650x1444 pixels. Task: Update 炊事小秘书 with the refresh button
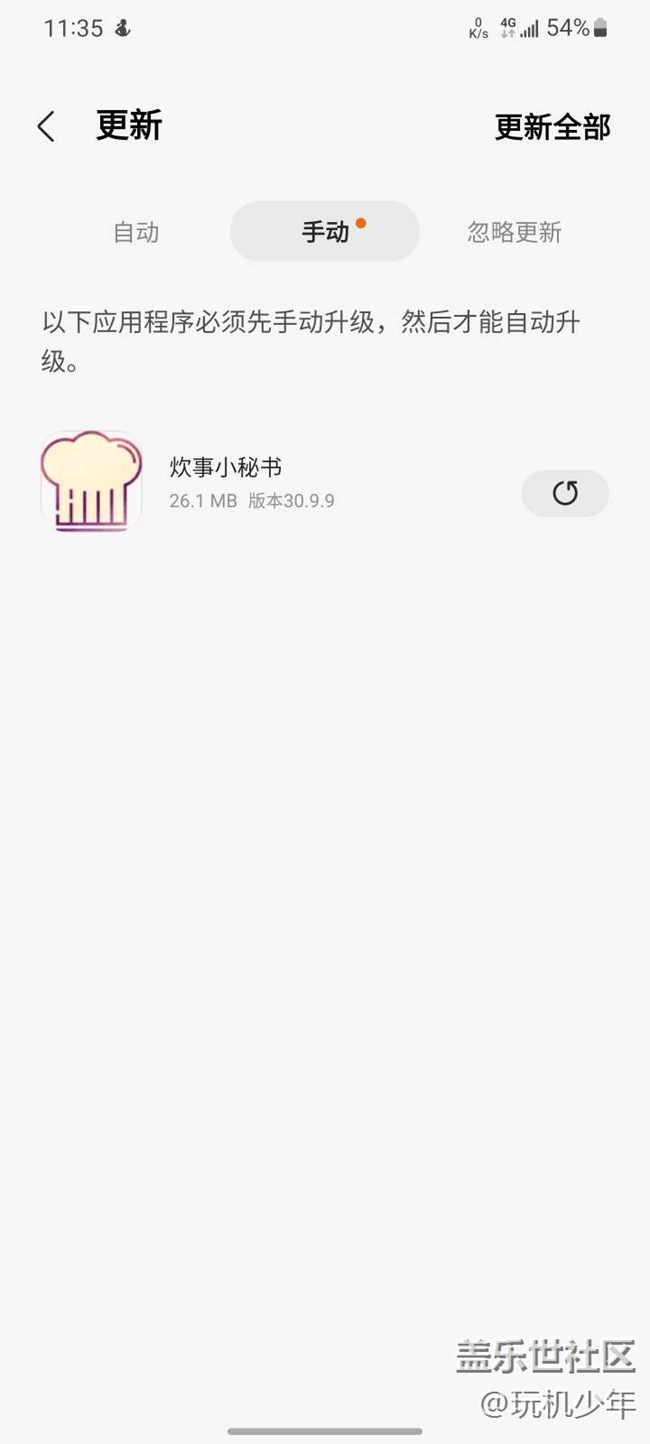565,493
